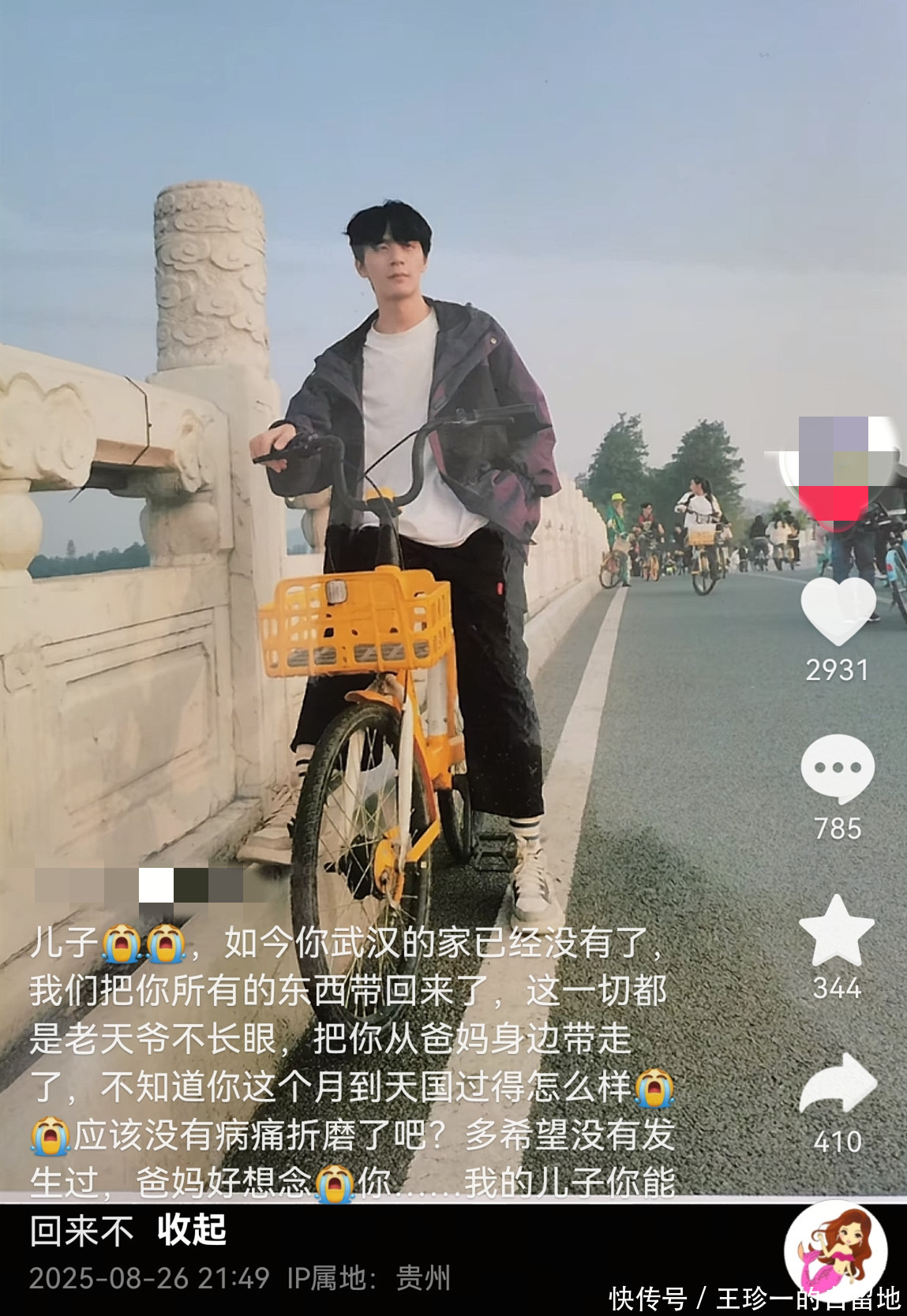The width and height of the screenshot is (907, 1316).
Task: Add this video to favorites with the star
Action: (x=837, y=930)
